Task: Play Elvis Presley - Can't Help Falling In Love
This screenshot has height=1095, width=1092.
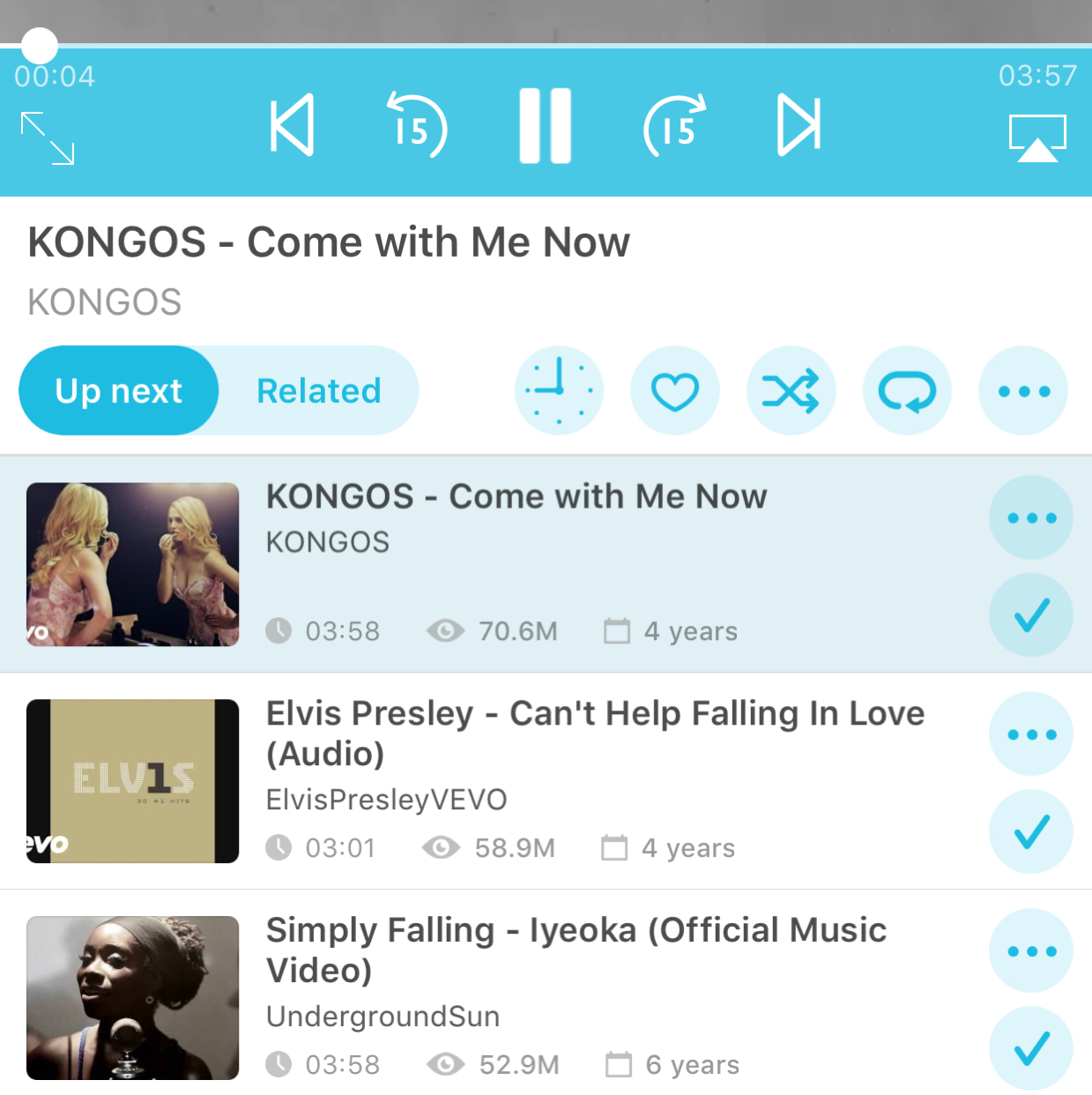Action: click(595, 733)
